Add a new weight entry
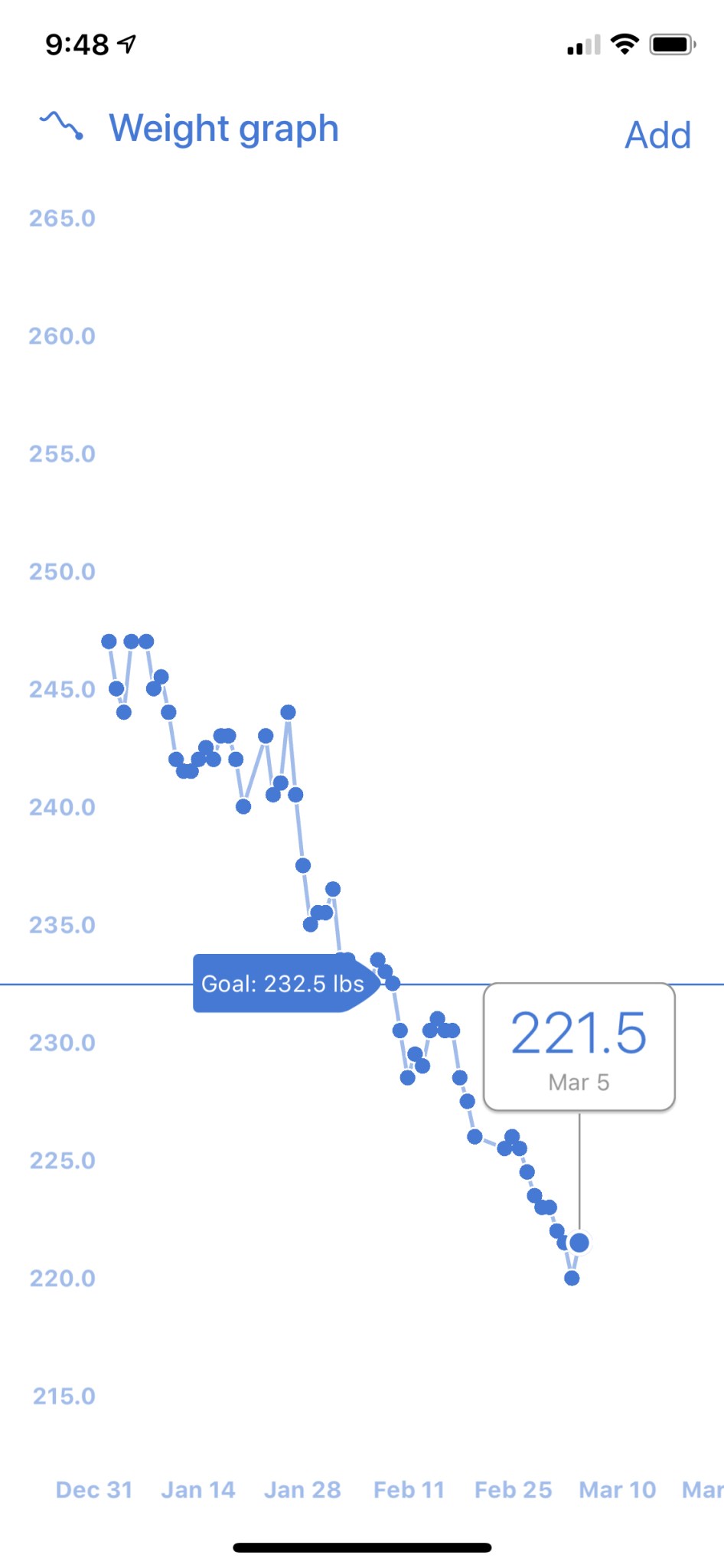The width and height of the screenshot is (724, 1568). tap(657, 136)
